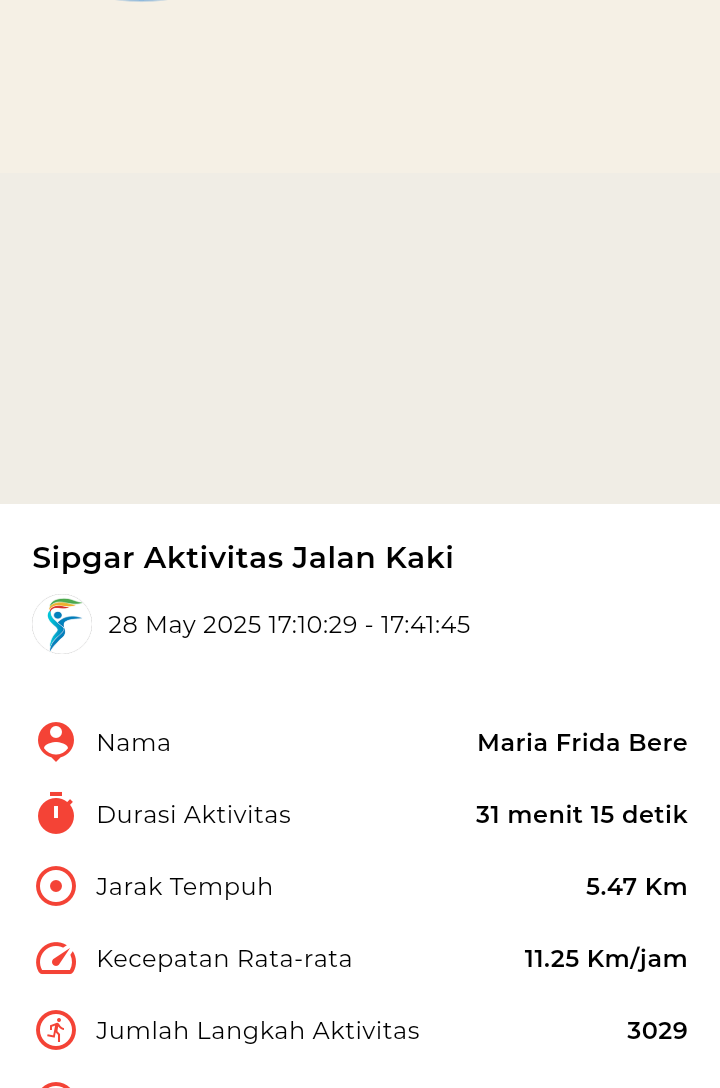Image resolution: width=720 pixels, height=1088 pixels.
Task: Select the speed value 11.25 Km/jam
Action: [x=606, y=958]
